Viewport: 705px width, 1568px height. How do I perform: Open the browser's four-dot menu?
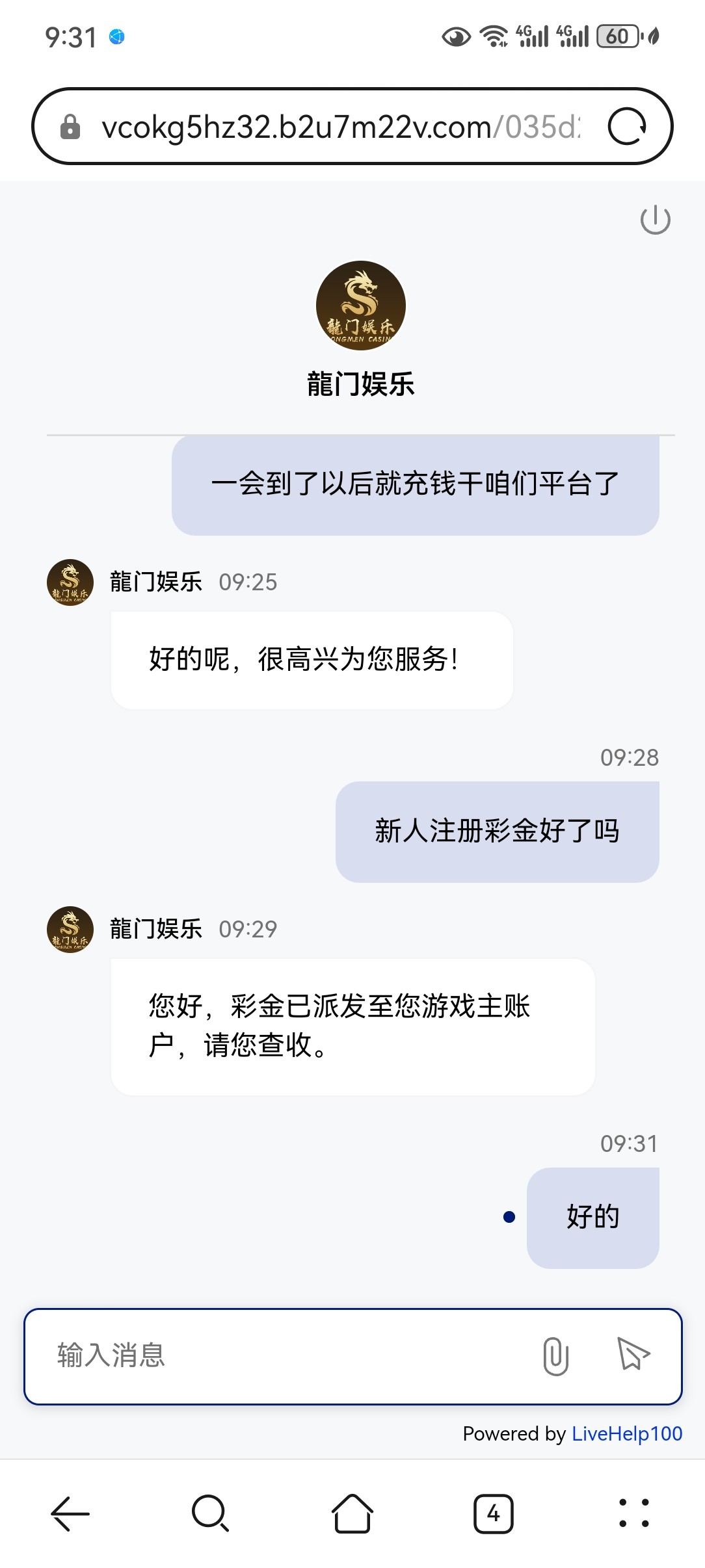coord(633,1513)
